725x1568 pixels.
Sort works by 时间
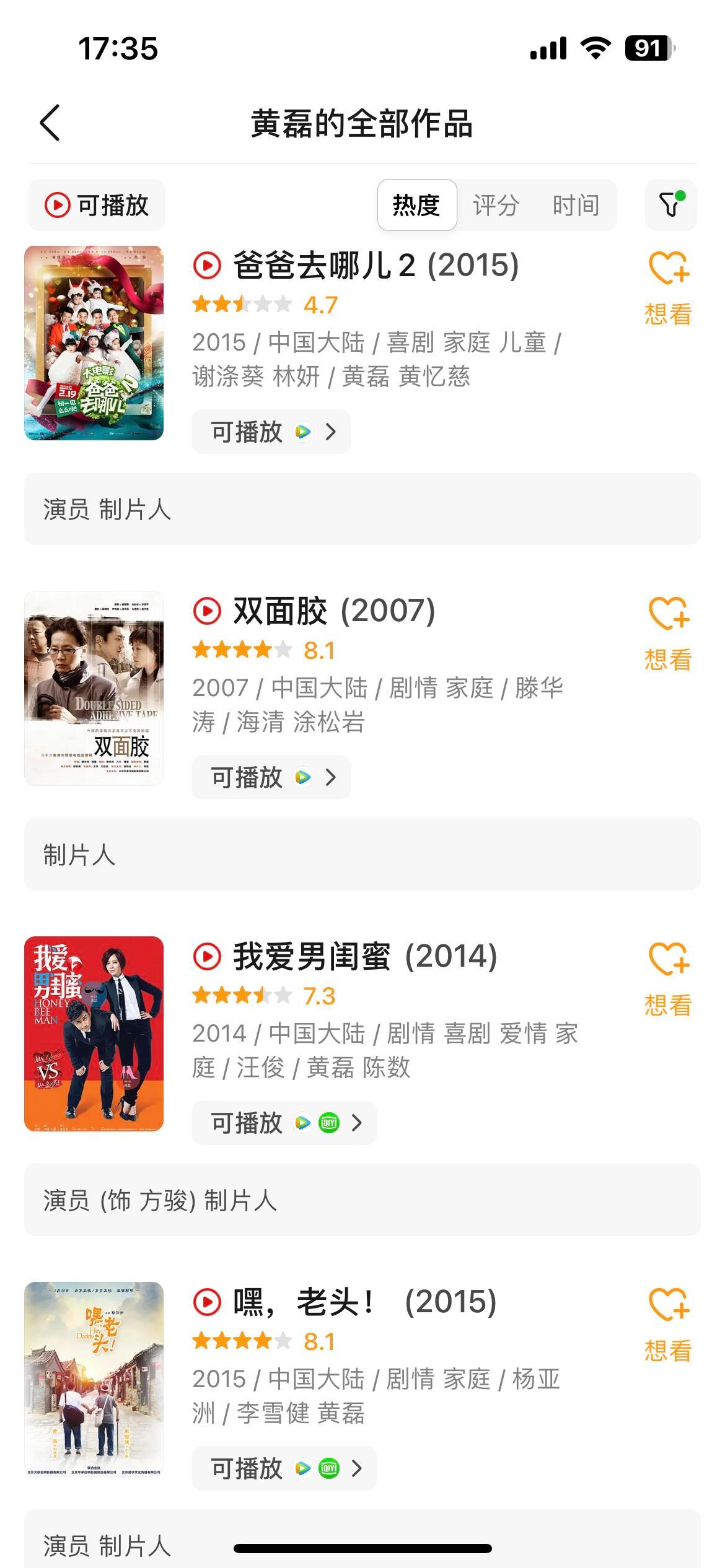(x=576, y=205)
